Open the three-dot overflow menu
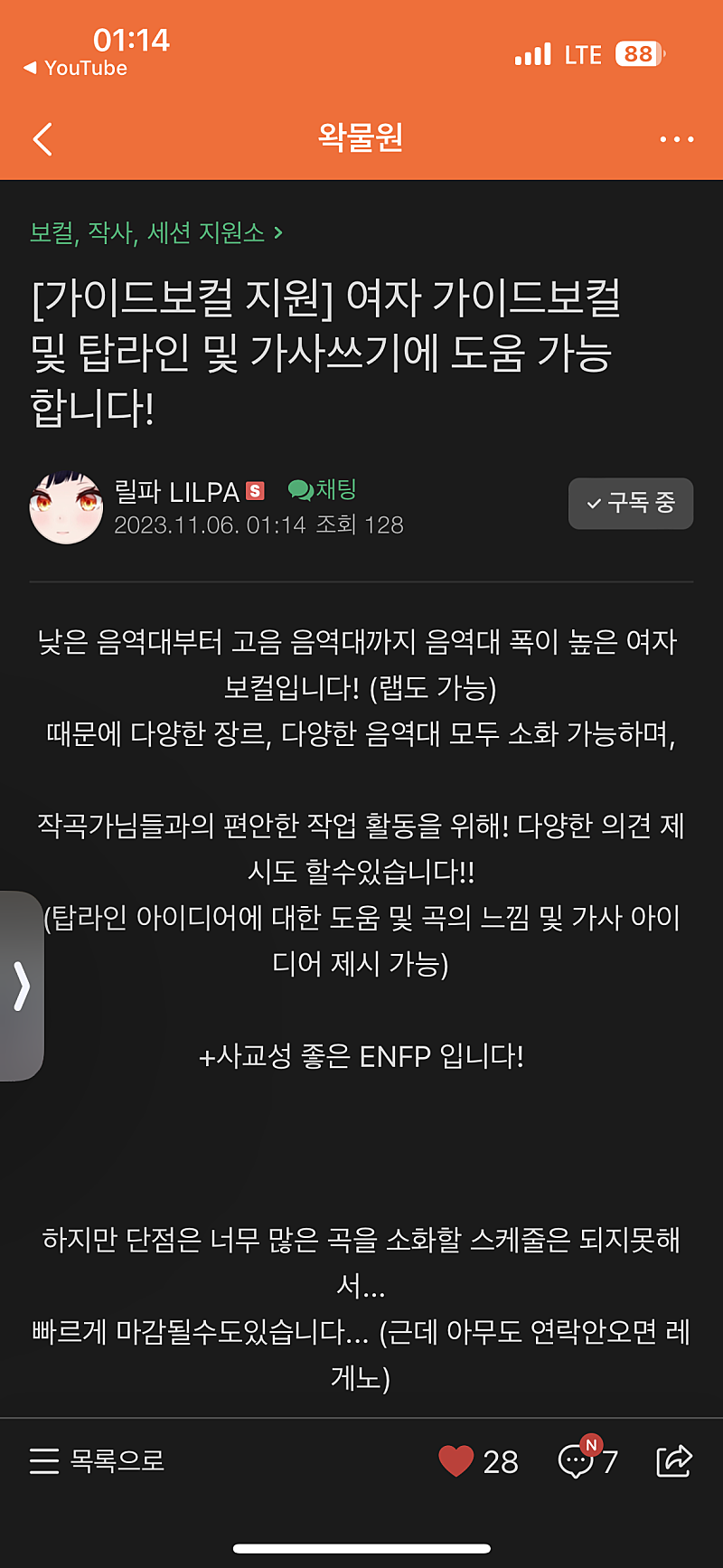This screenshot has height=1568, width=723. coord(676,139)
